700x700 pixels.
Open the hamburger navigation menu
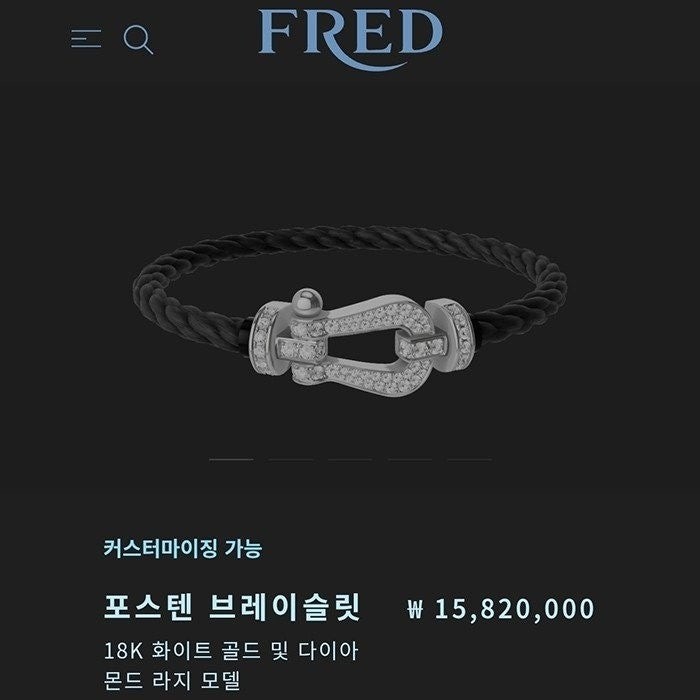coord(86,39)
